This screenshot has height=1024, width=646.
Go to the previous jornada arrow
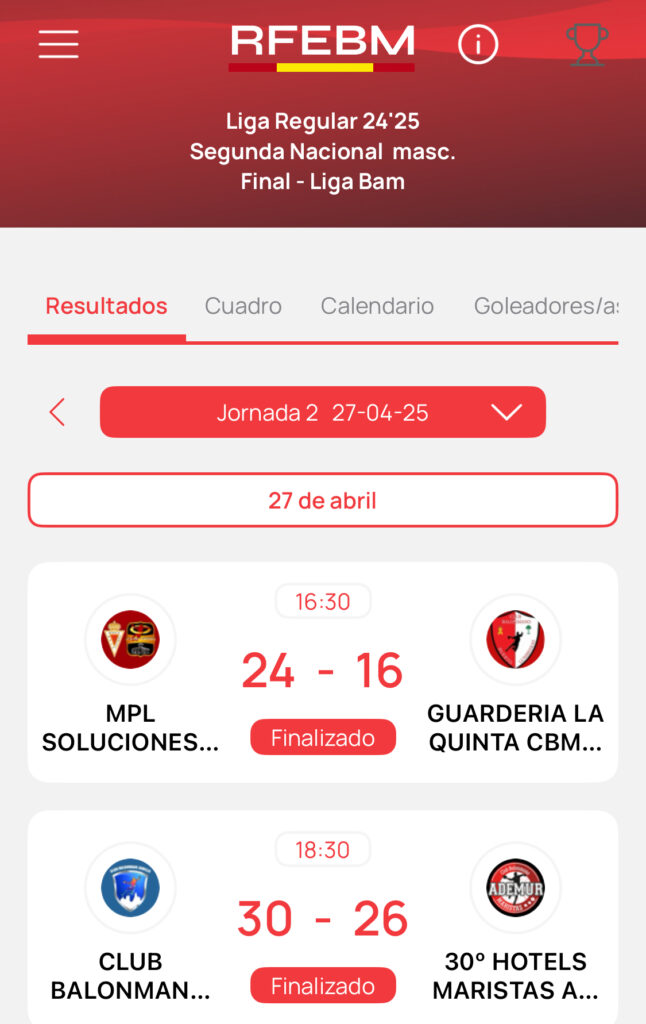[x=57, y=412]
